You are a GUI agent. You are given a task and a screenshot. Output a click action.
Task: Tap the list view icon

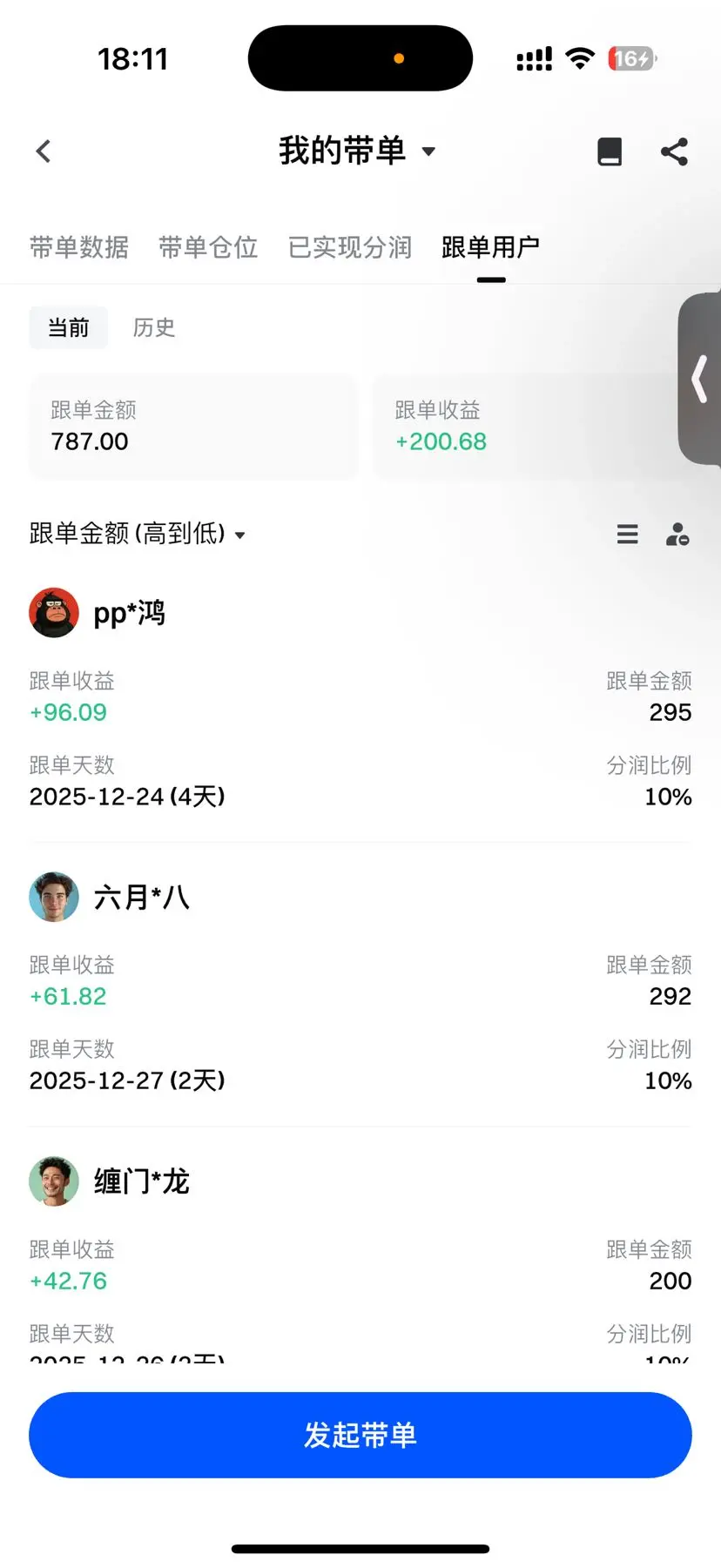pyautogui.click(x=627, y=534)
